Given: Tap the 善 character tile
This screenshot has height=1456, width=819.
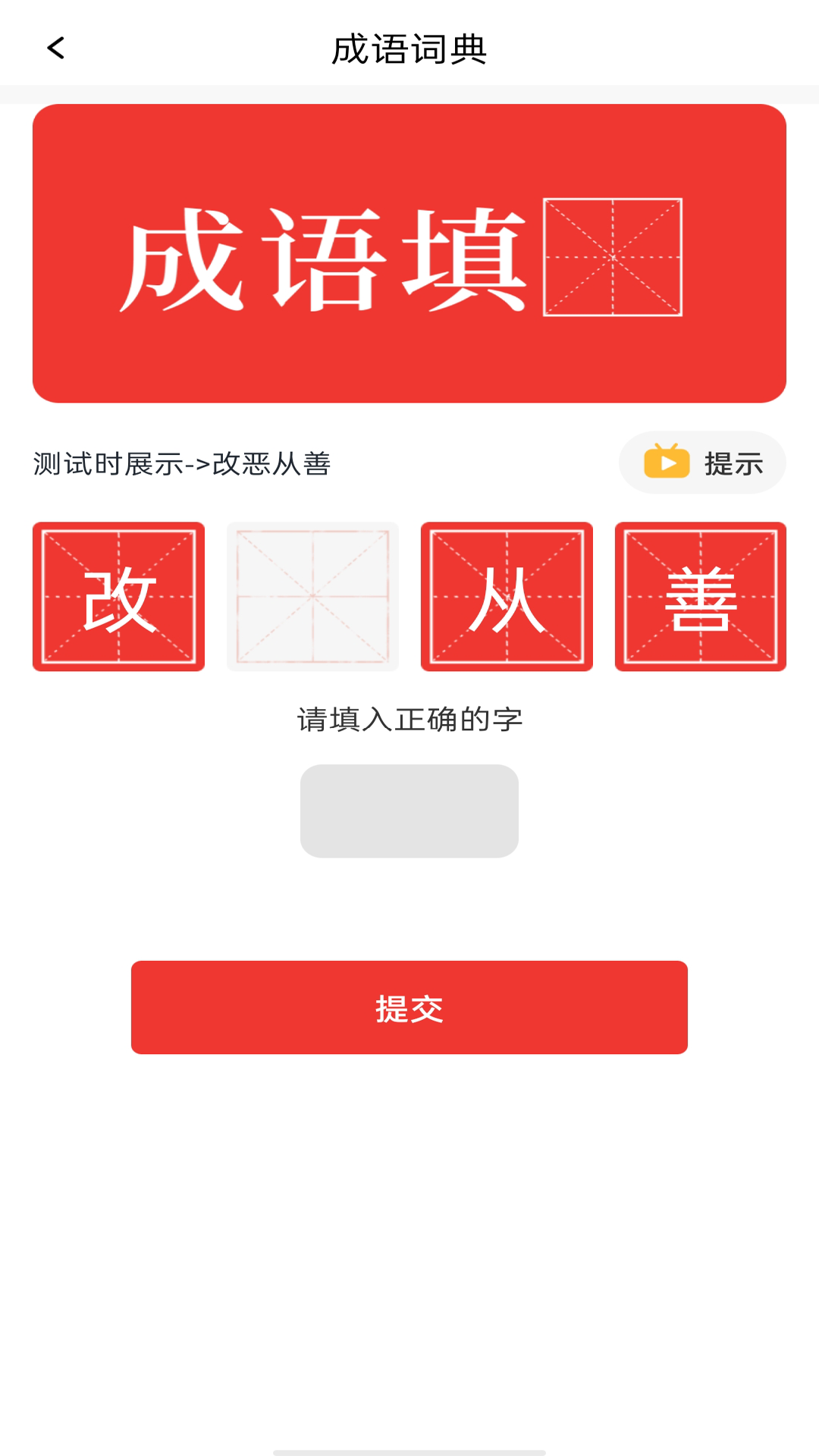Looking at the screenshot, I should pos(700,596).
